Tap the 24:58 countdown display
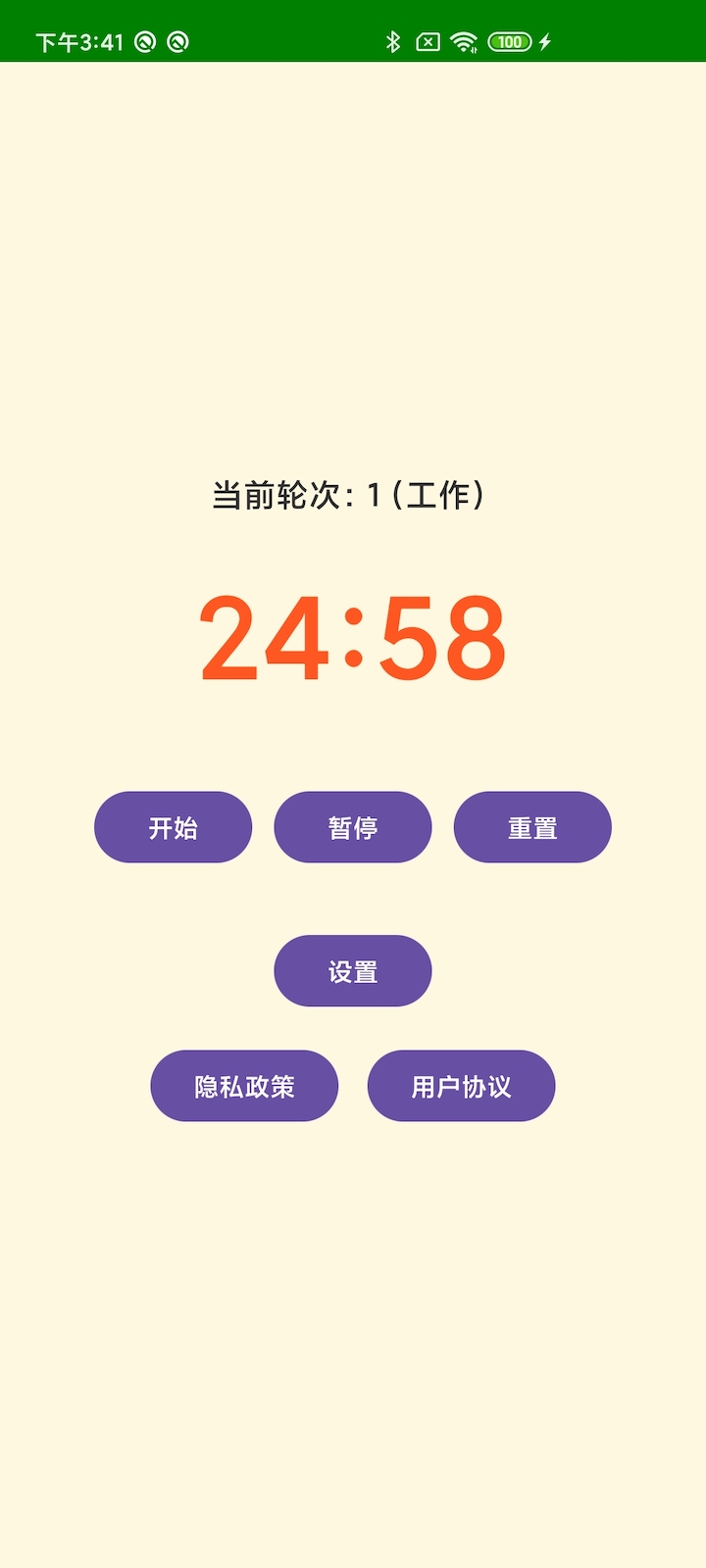Screen dimensions: 706x1568 coord(352,637)
